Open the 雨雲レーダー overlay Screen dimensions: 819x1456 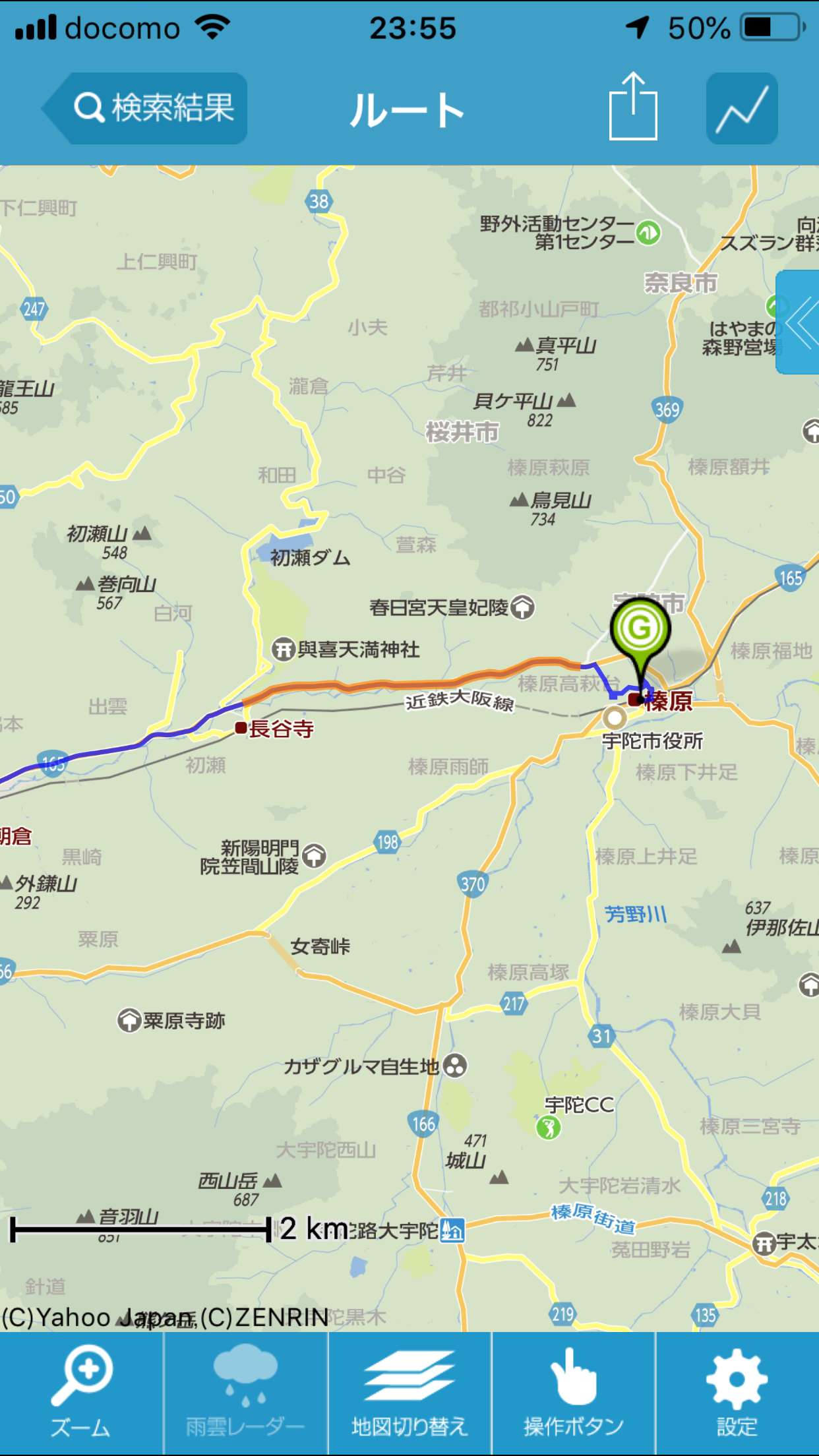pyautogui.click(x=245, y=1393)
